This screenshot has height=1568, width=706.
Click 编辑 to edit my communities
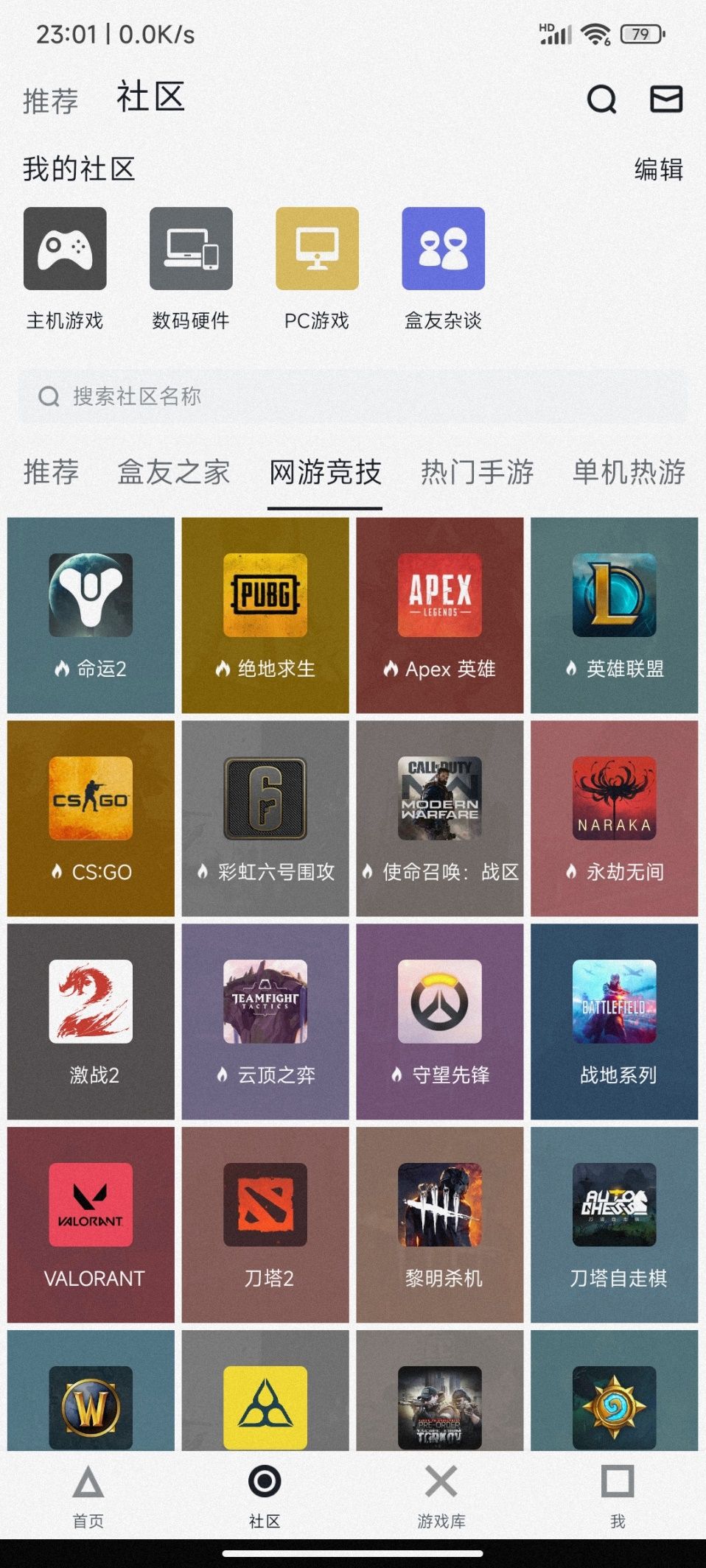[x=658, y=170]
